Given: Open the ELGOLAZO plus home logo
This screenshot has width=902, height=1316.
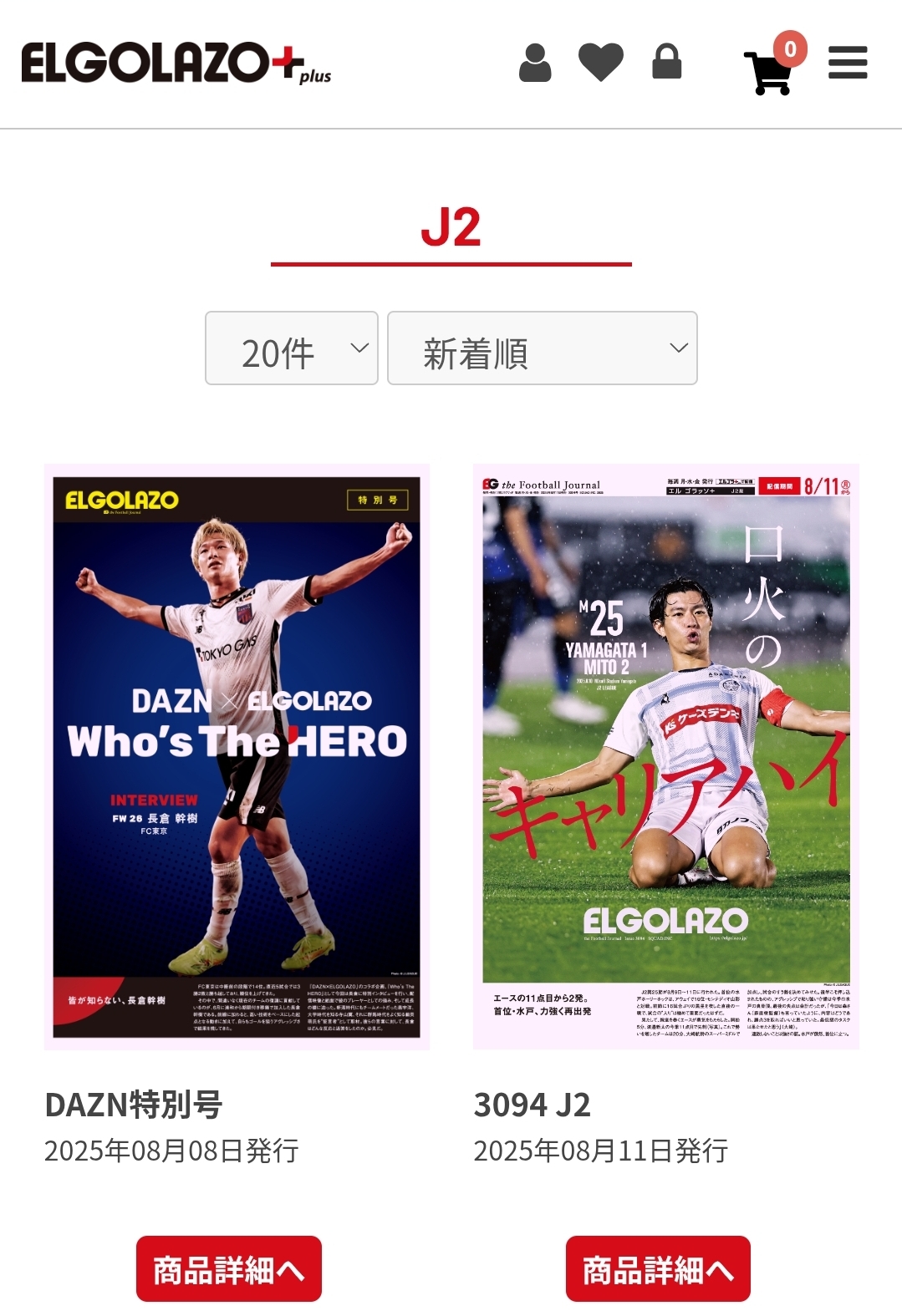Looking at the screenshot, I should click(x=176, y=64).
